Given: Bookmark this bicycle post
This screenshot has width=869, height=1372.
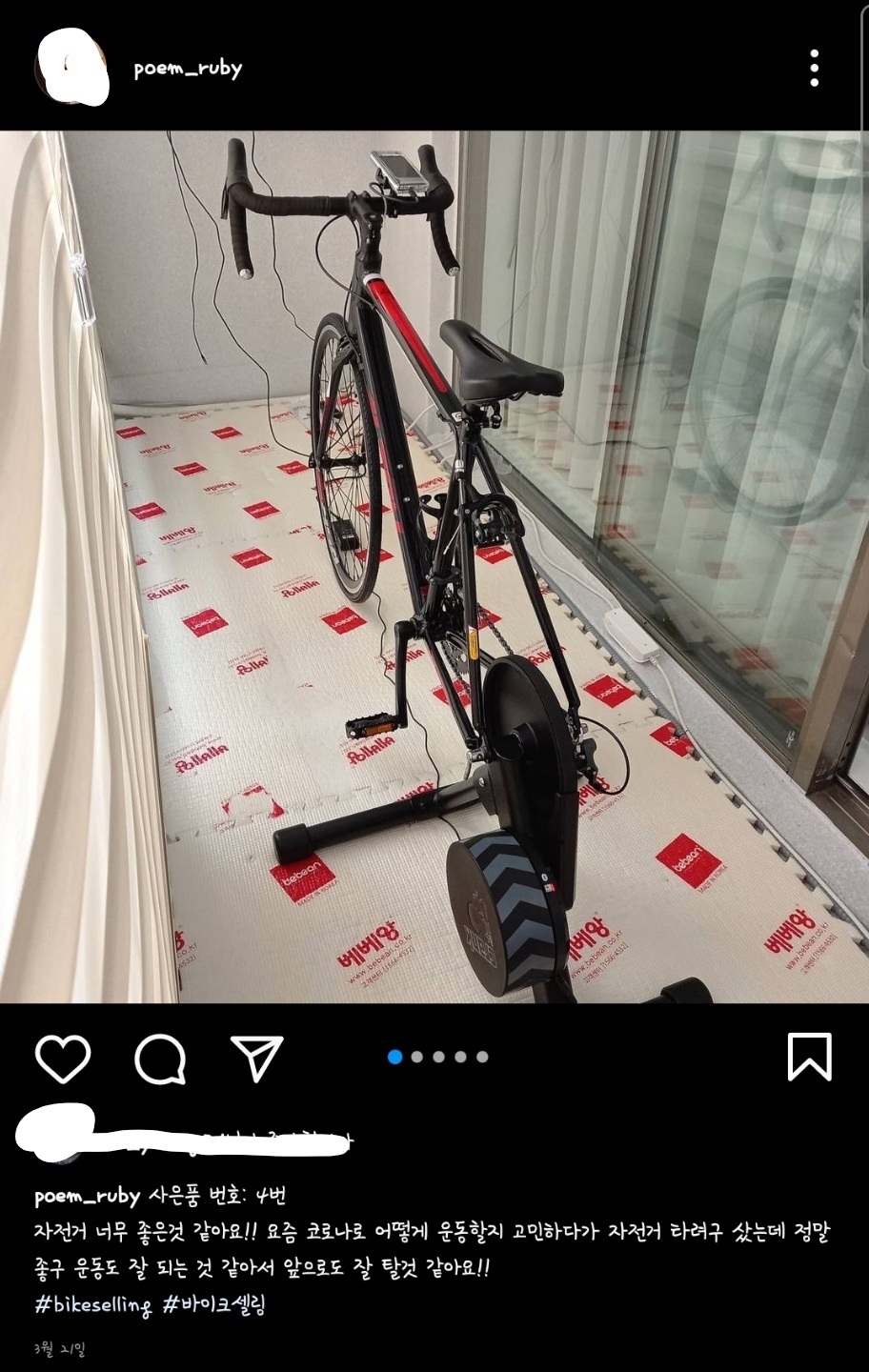Looking at the screenshot, I should point(809,1057).
